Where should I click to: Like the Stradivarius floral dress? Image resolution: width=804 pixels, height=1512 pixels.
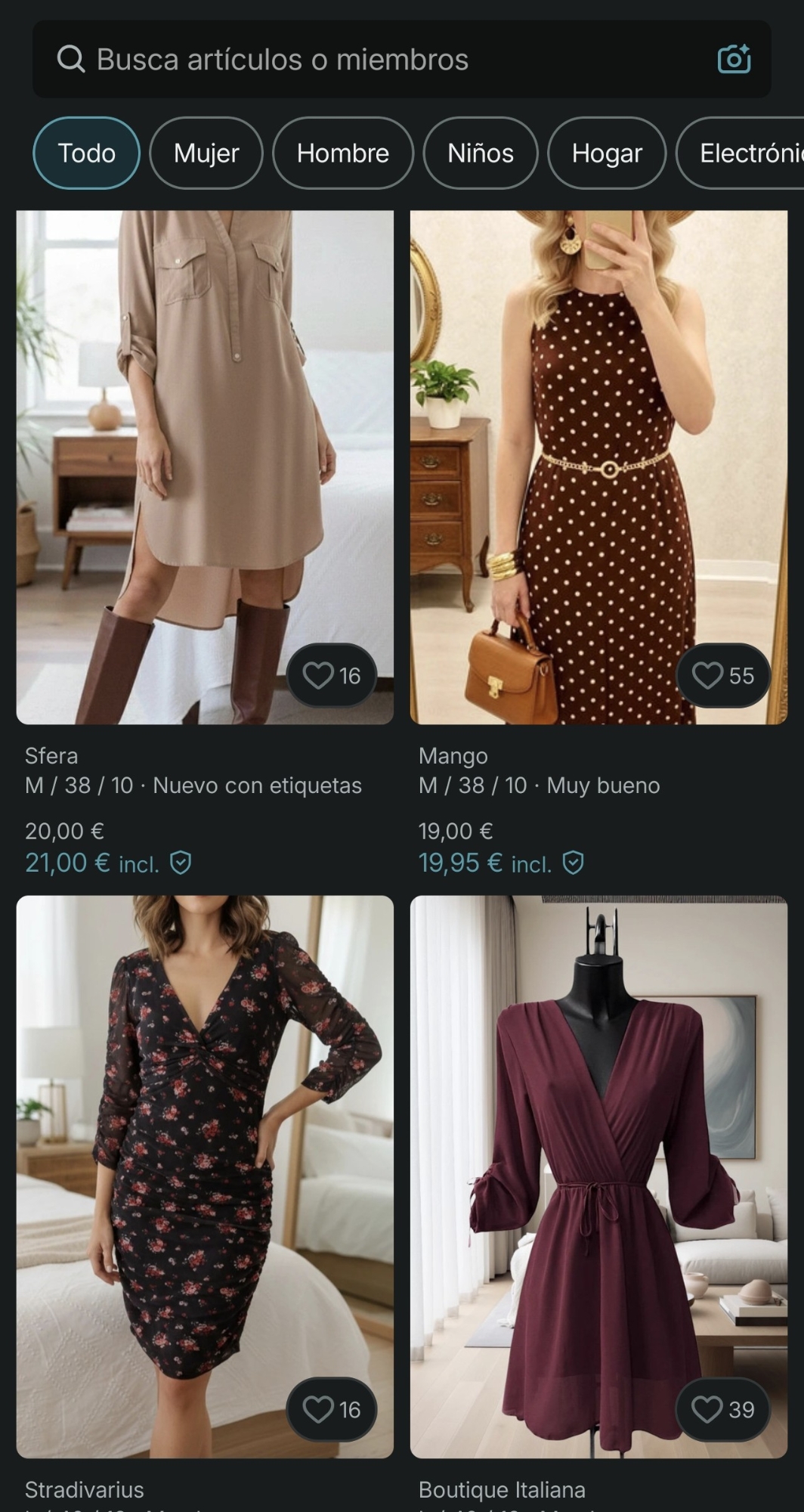coord(332,1409)
